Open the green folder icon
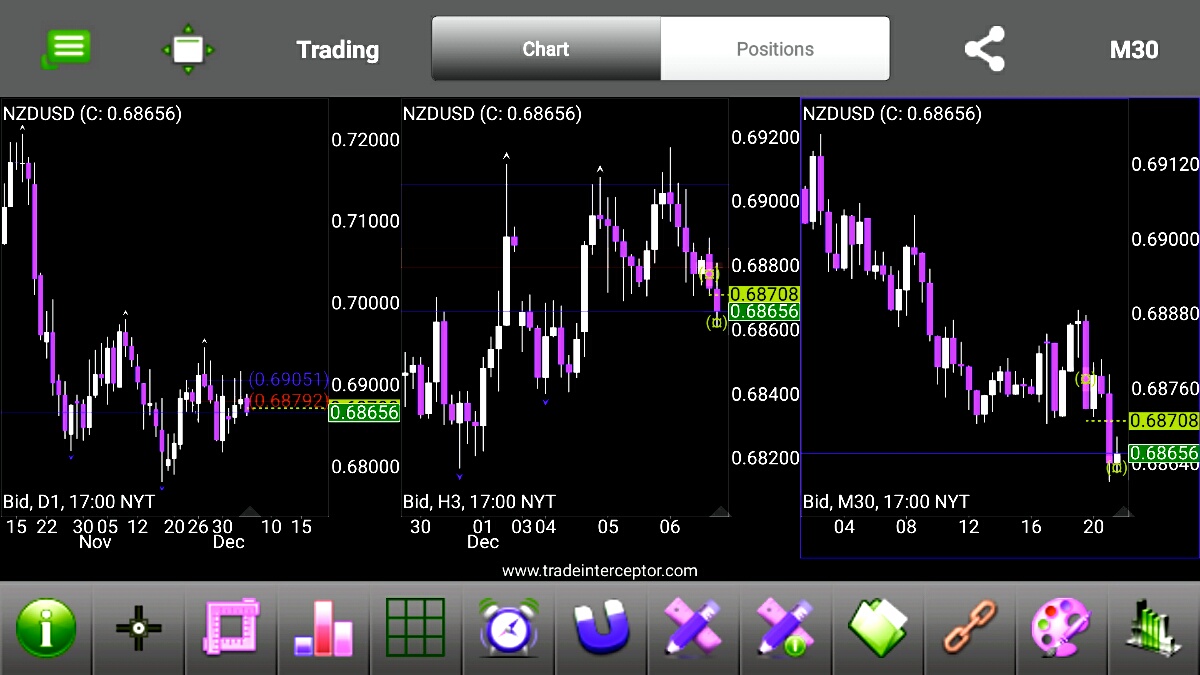The width and height of the screenshot is (1200, 675). tap(879, 629)
